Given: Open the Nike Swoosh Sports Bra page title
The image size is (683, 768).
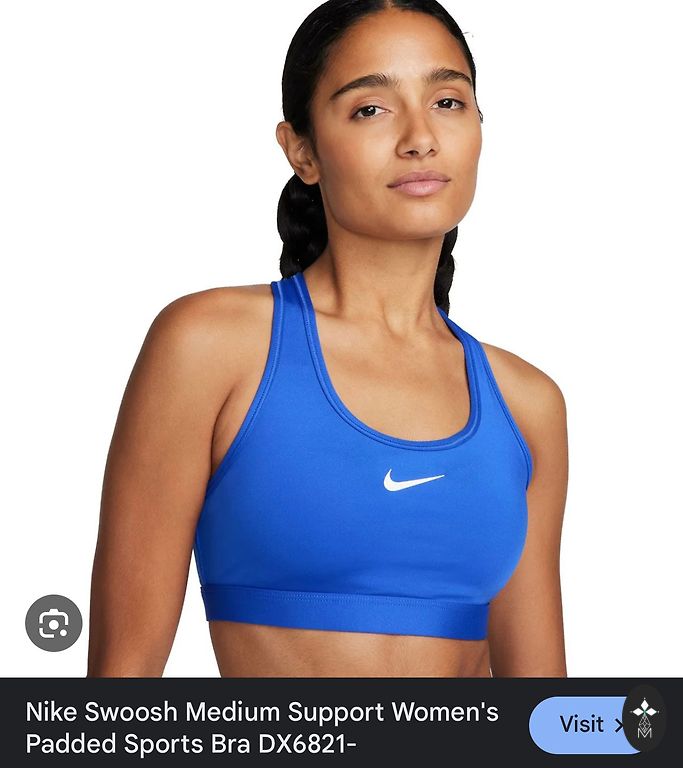Looking at the screenshot, I should pyautogui.click(x=262, y=728).
